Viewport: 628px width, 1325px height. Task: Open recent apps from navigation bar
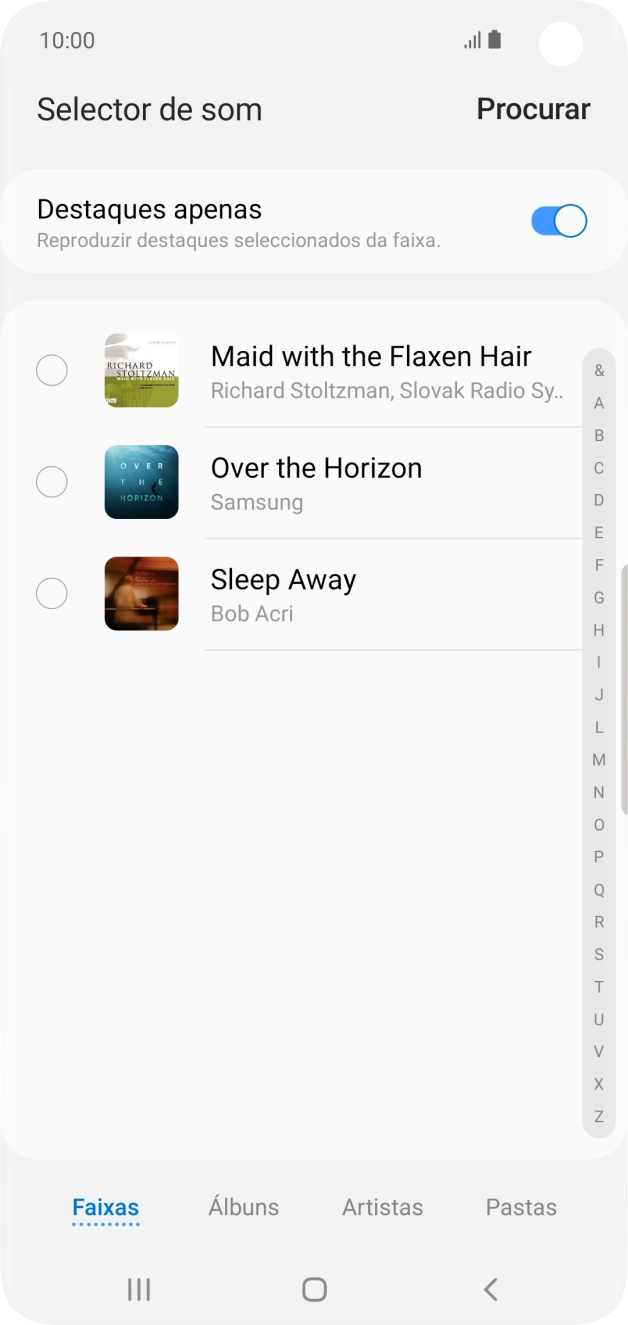tap(139, 1290)
